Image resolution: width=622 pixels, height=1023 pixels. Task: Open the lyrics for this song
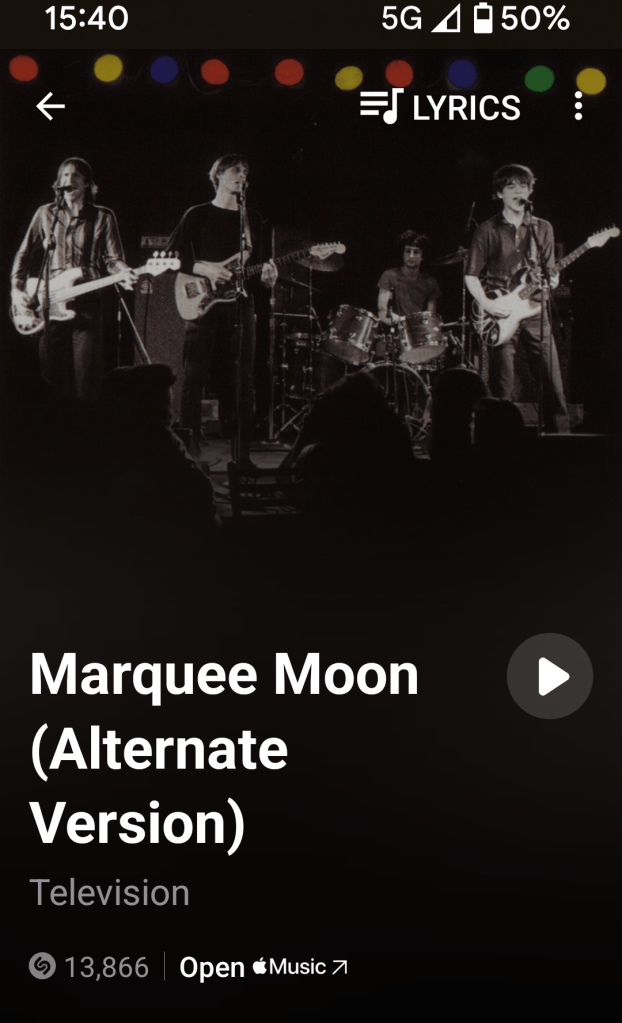pyautogui.click(x=440, y=107)
